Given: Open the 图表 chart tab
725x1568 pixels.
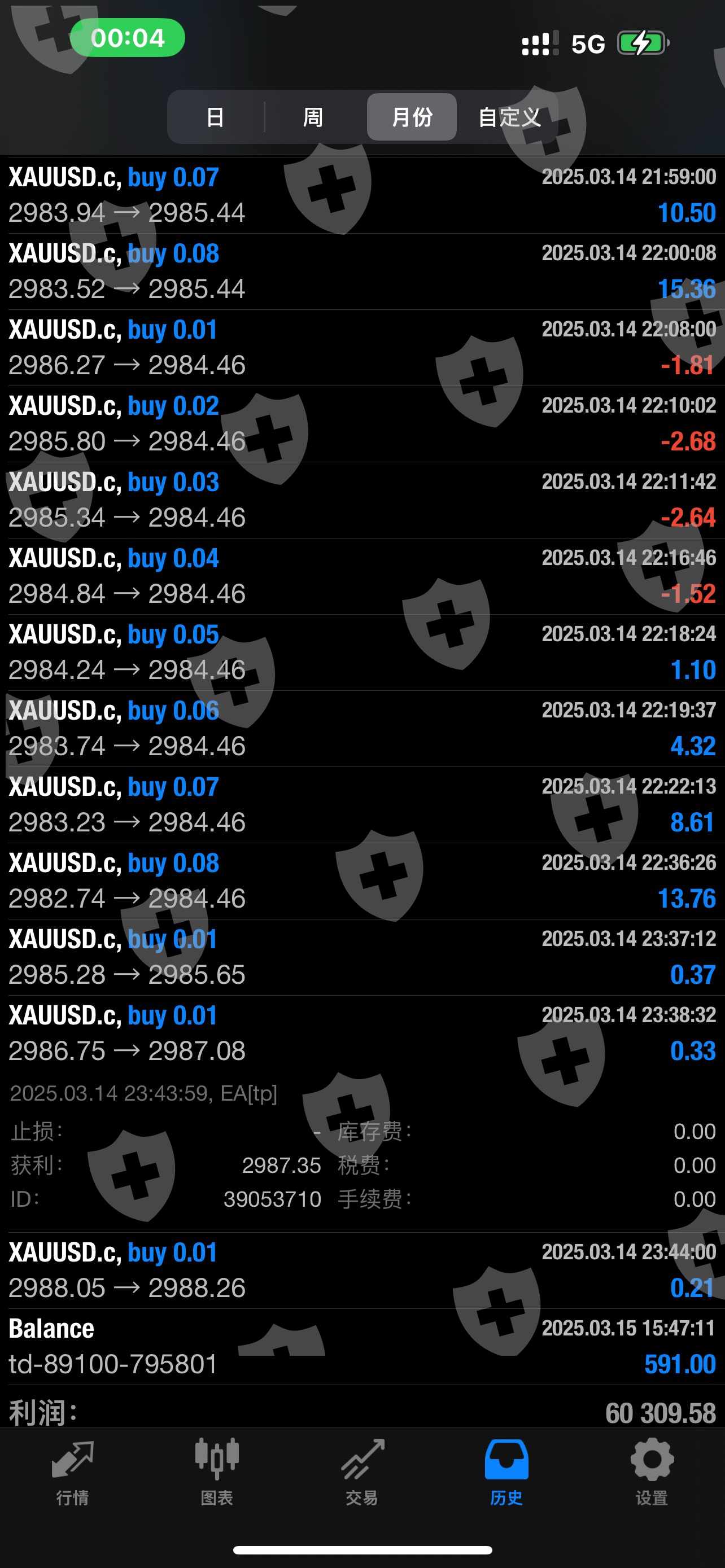Looking at the screenshot, I should [x=217, y=1470].
